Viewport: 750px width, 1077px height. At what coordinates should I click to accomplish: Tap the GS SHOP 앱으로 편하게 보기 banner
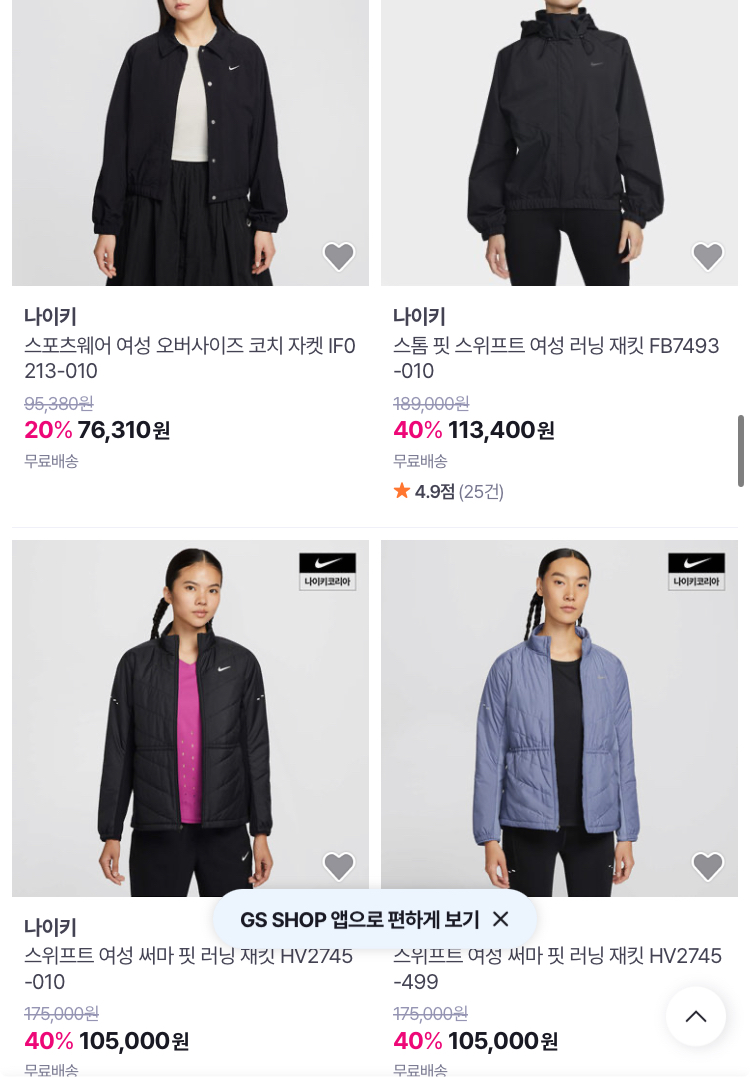pyautogui.click(x=360, y=919)
